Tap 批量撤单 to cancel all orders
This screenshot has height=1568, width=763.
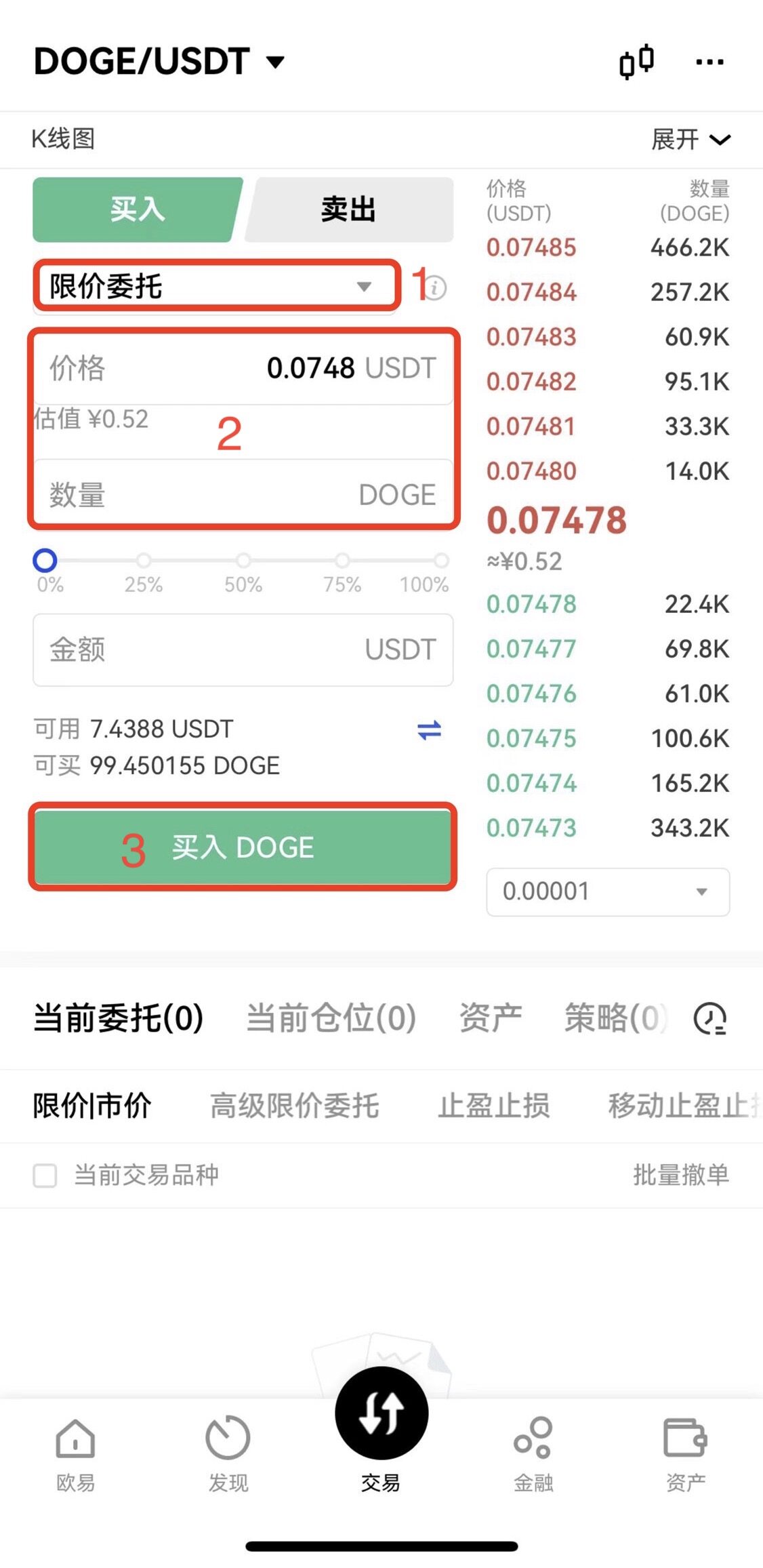(x=680, y=1175)
